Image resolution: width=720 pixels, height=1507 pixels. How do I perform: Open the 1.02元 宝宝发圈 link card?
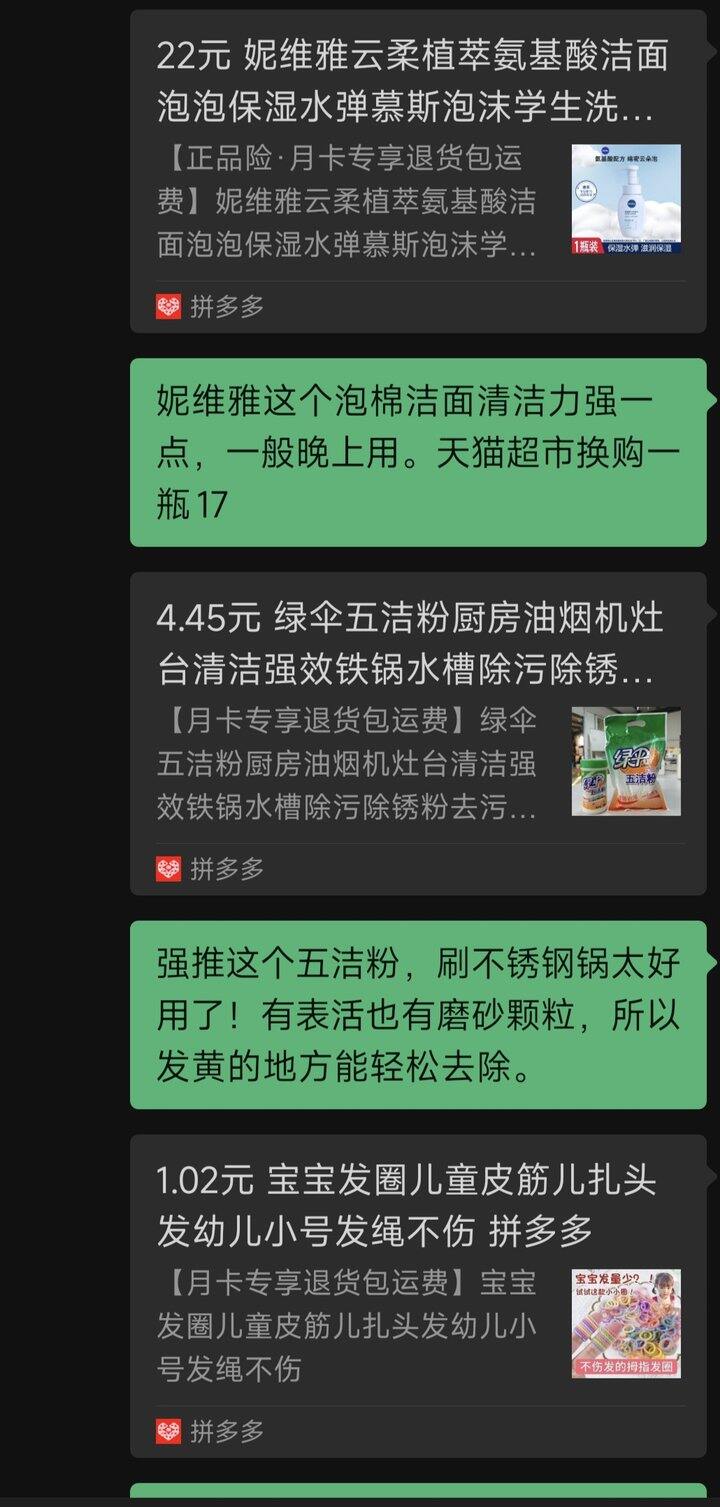click(x=417, y=1296)
